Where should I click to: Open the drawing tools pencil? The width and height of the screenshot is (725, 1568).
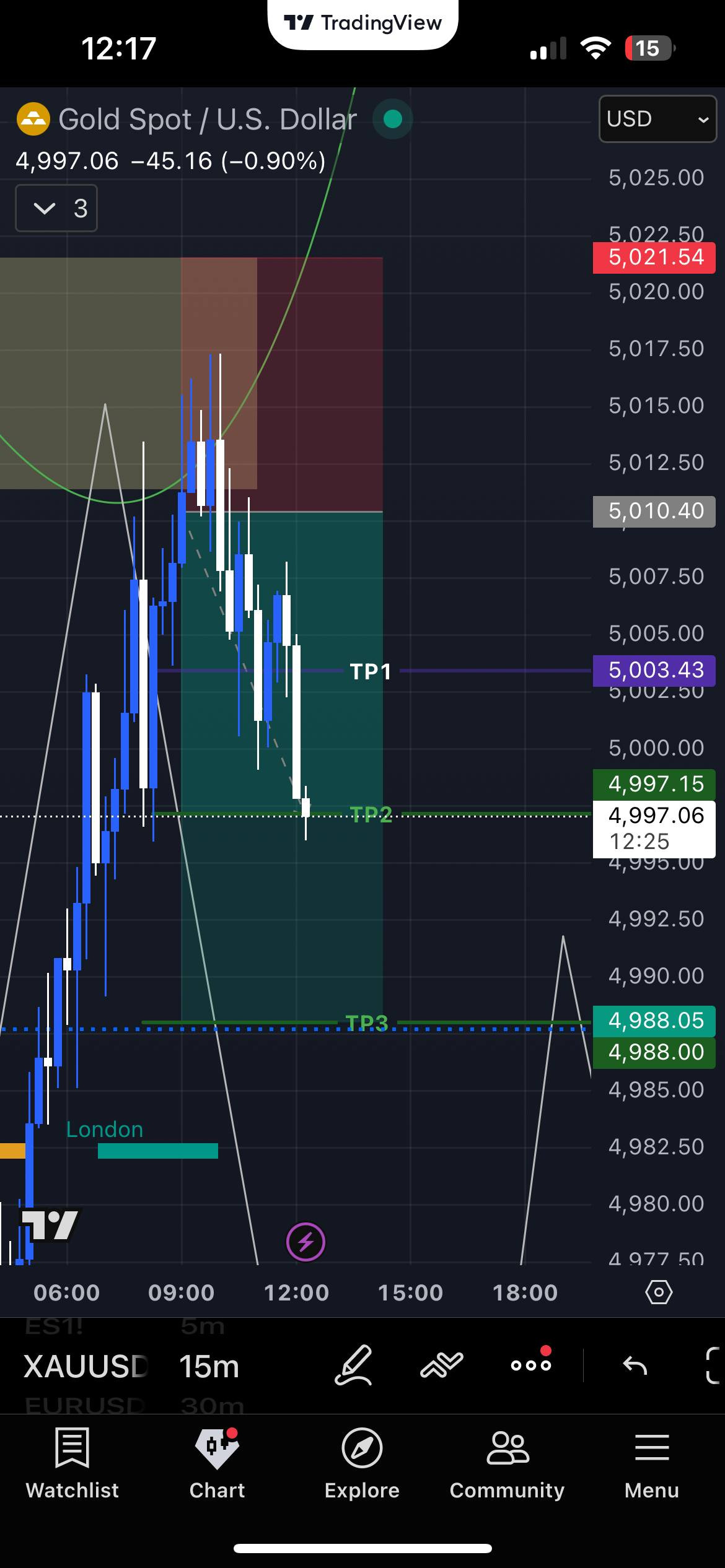point(353,1365)
